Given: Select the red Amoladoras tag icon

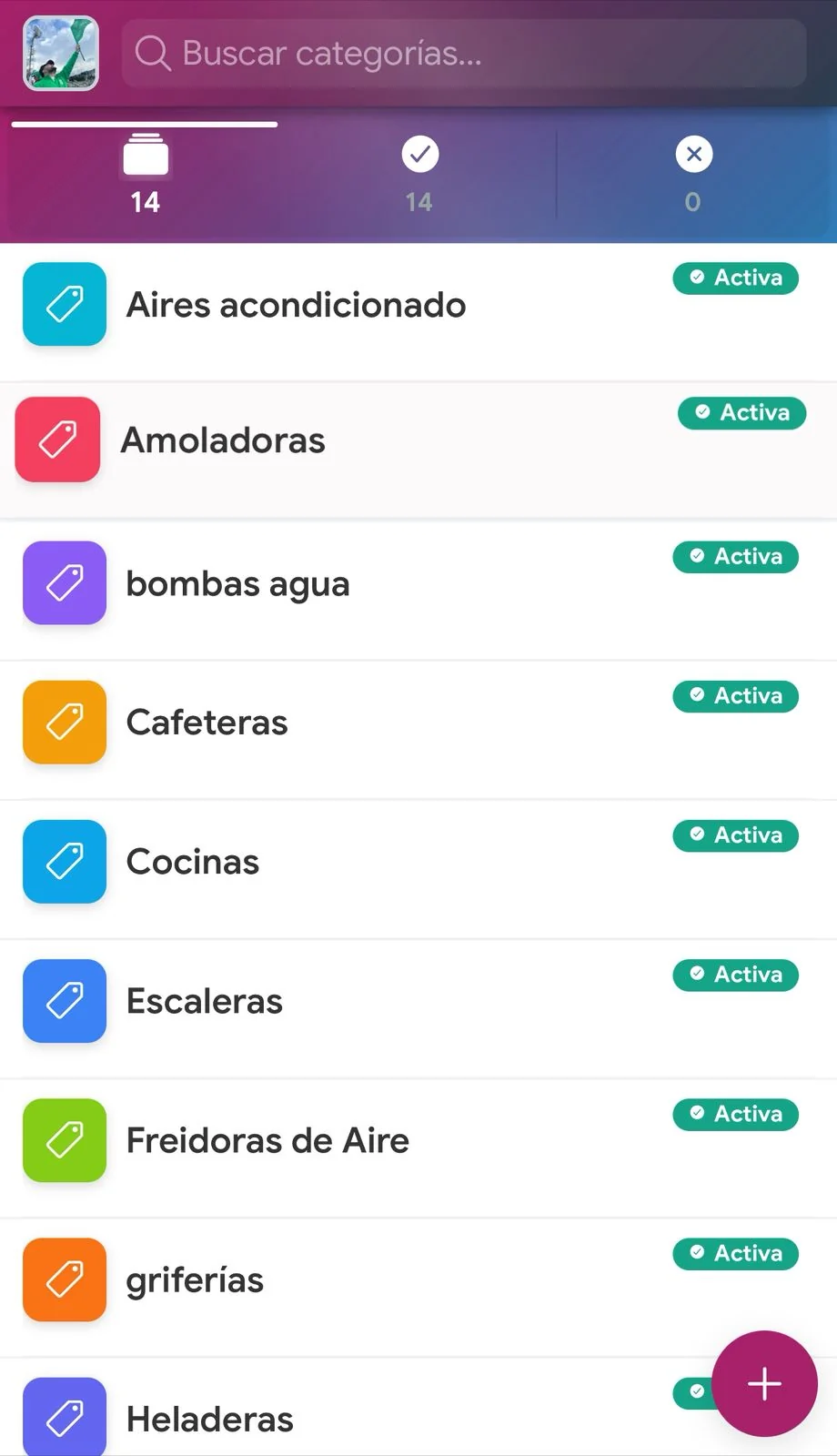Looking at the screenshot, I should (x=57, y=440).
